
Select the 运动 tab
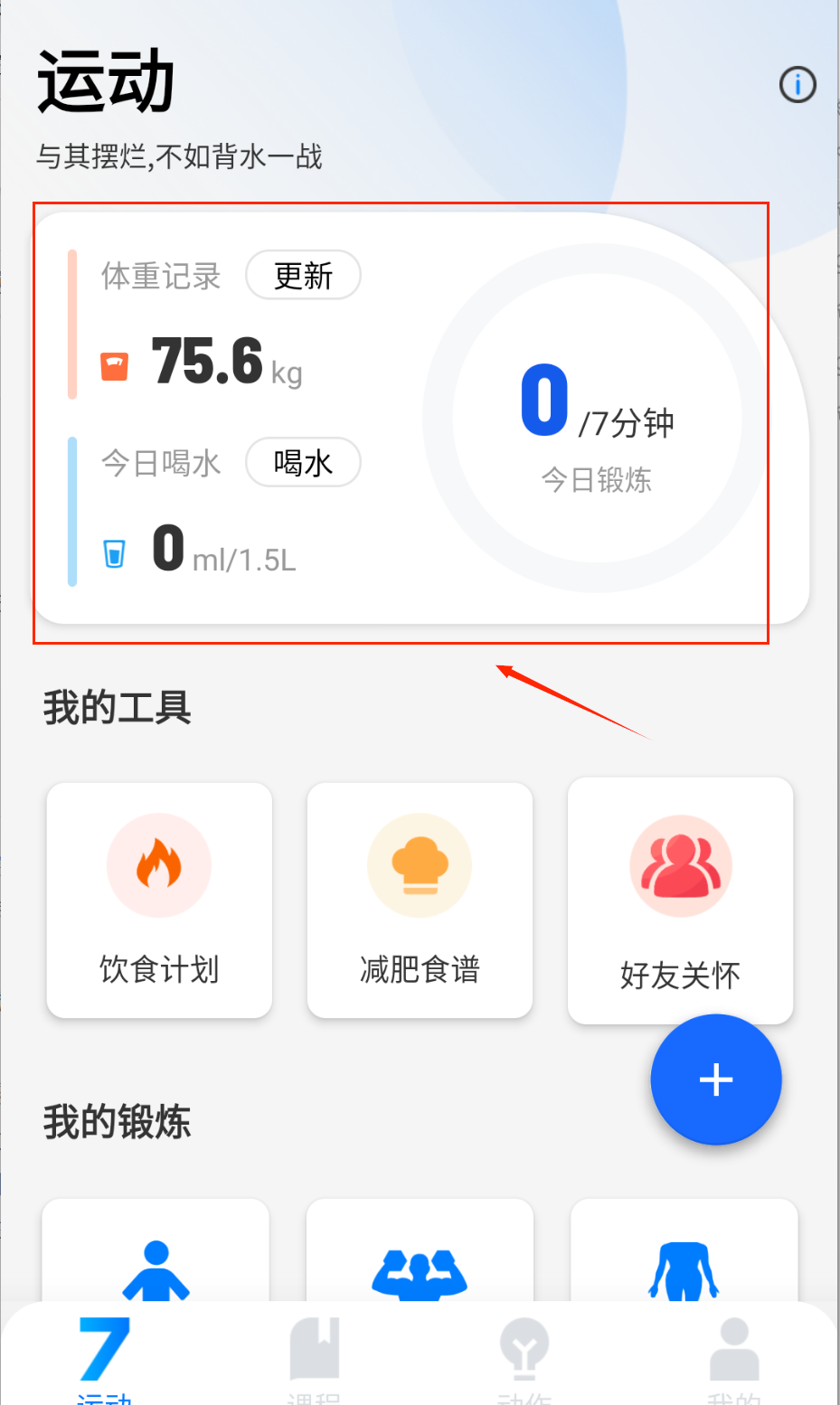coord(104,1356)
